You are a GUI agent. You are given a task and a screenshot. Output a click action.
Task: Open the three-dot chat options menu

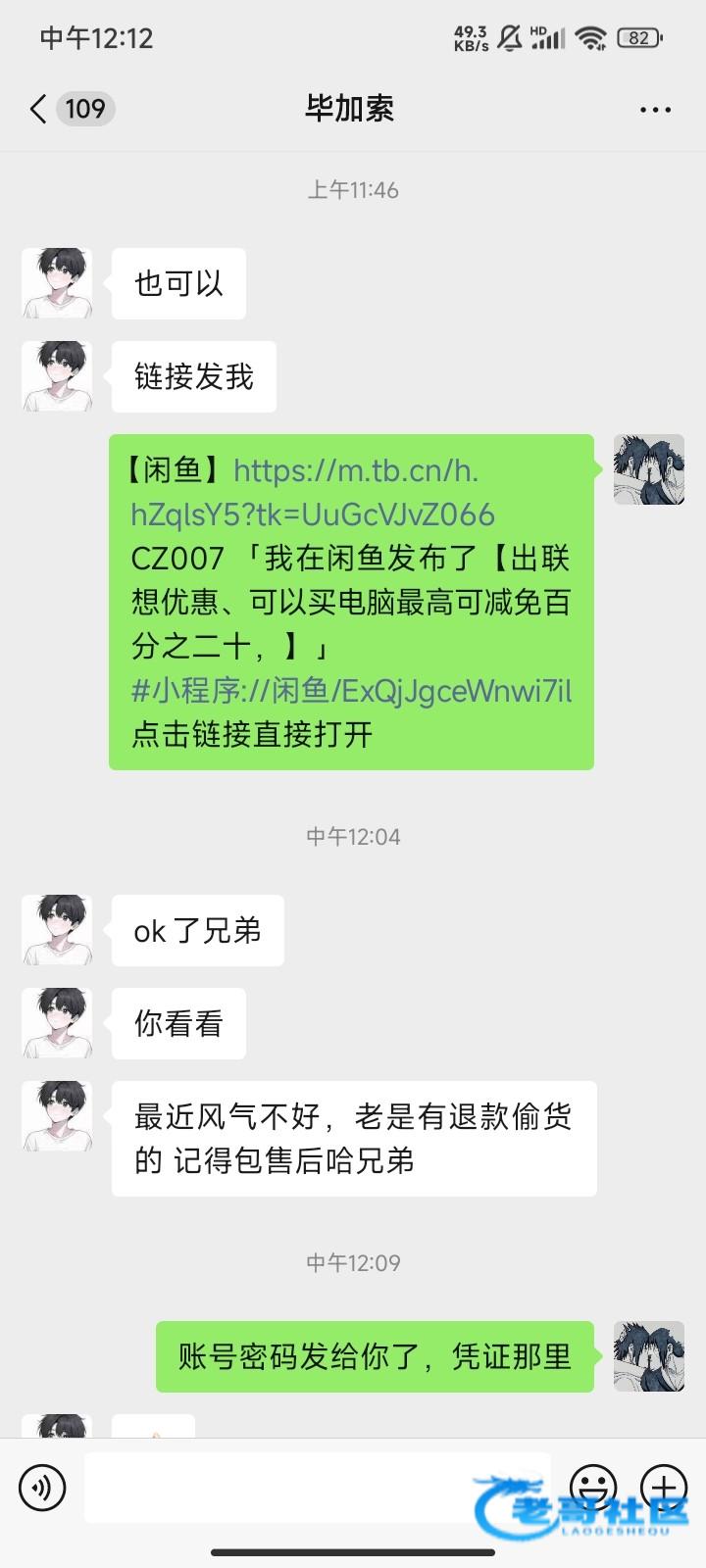pyautogui.click(x=655, y=110)
